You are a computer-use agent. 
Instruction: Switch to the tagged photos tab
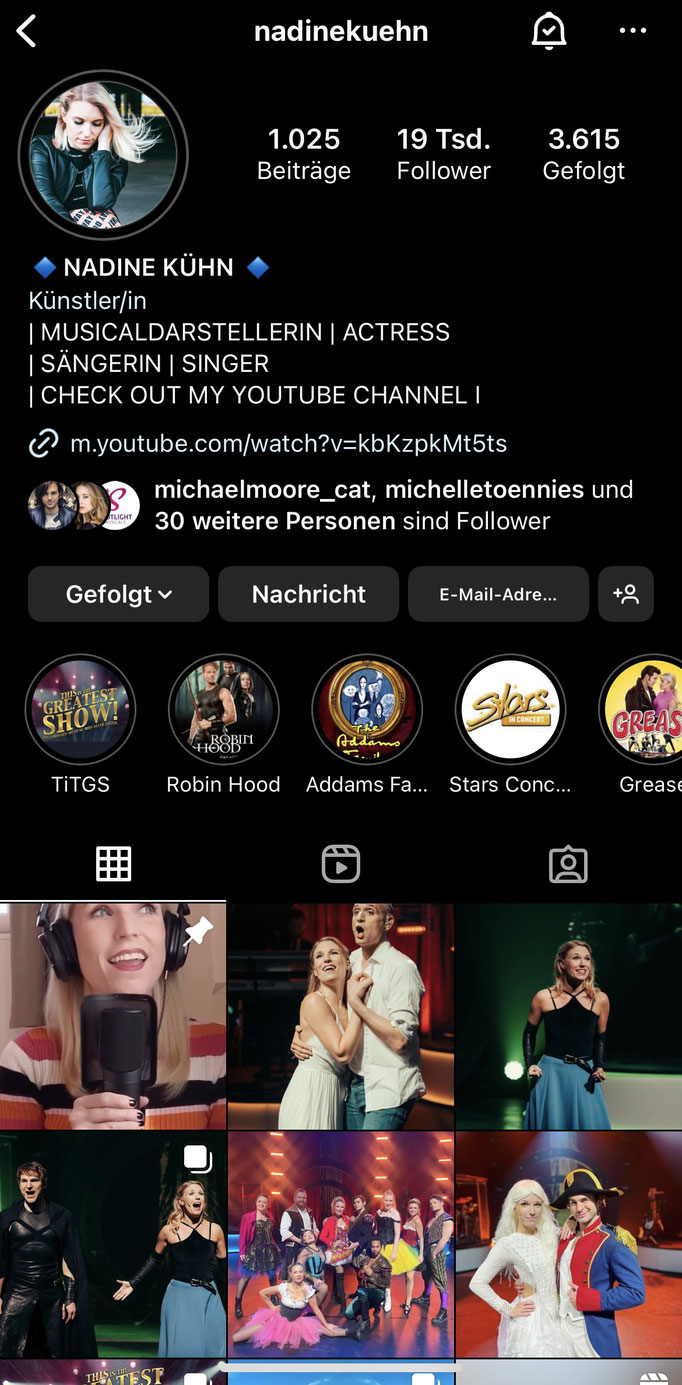point(568,864)
